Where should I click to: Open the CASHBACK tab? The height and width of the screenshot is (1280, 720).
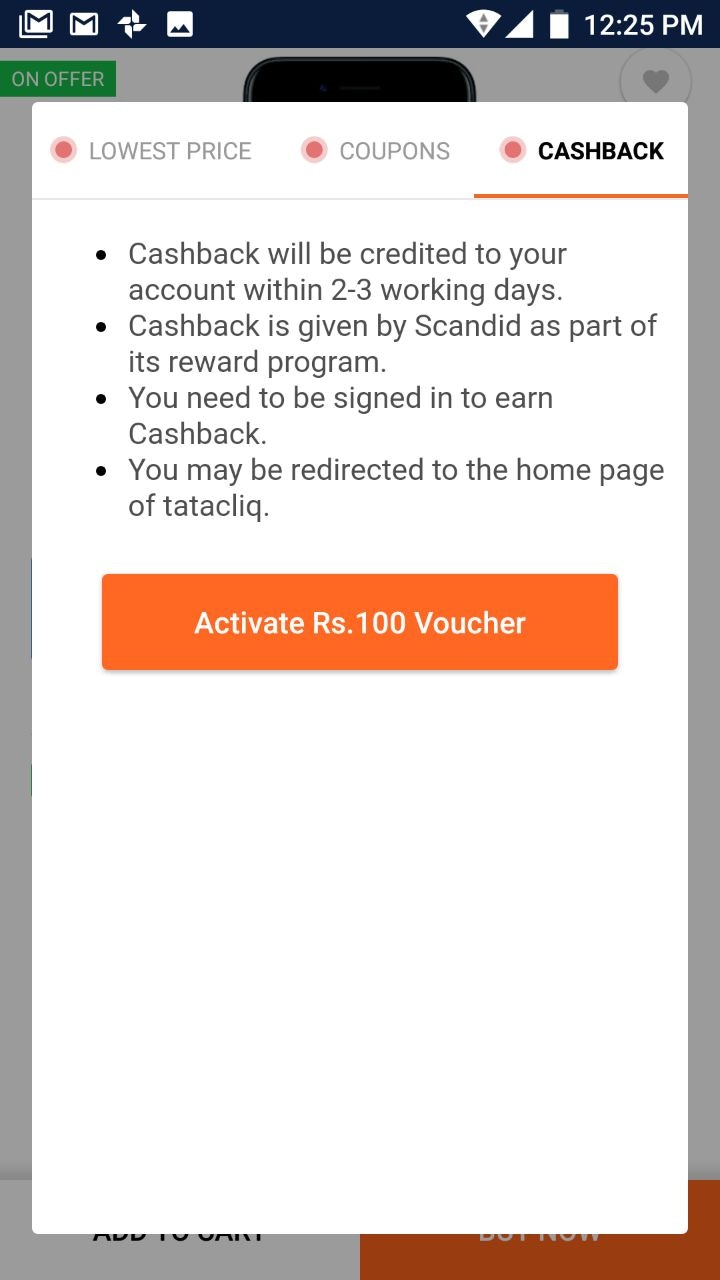583,150
